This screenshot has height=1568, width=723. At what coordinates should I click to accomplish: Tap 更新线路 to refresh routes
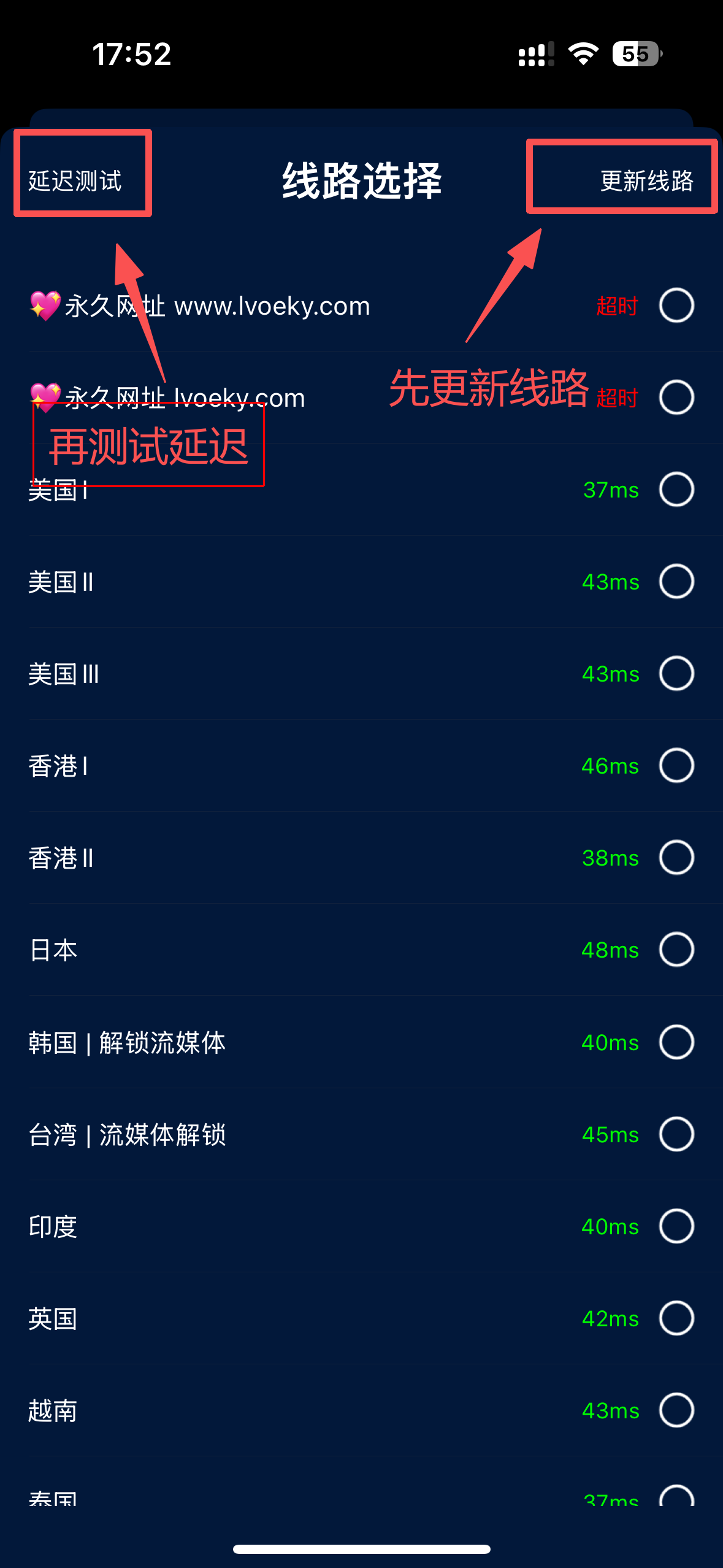click(x=646, y=181)
